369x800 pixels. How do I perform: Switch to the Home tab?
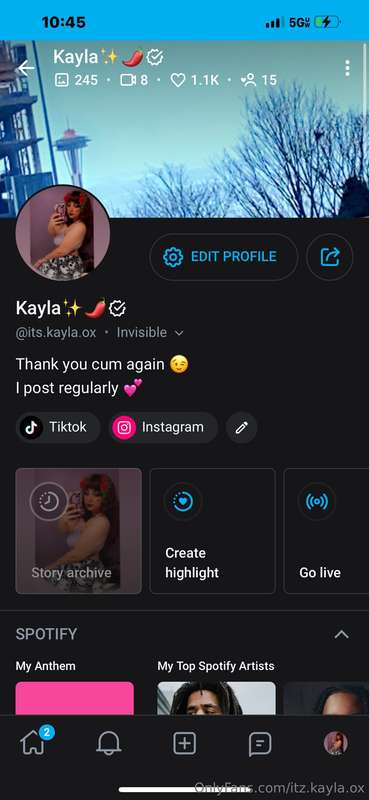tap(34, 743)
